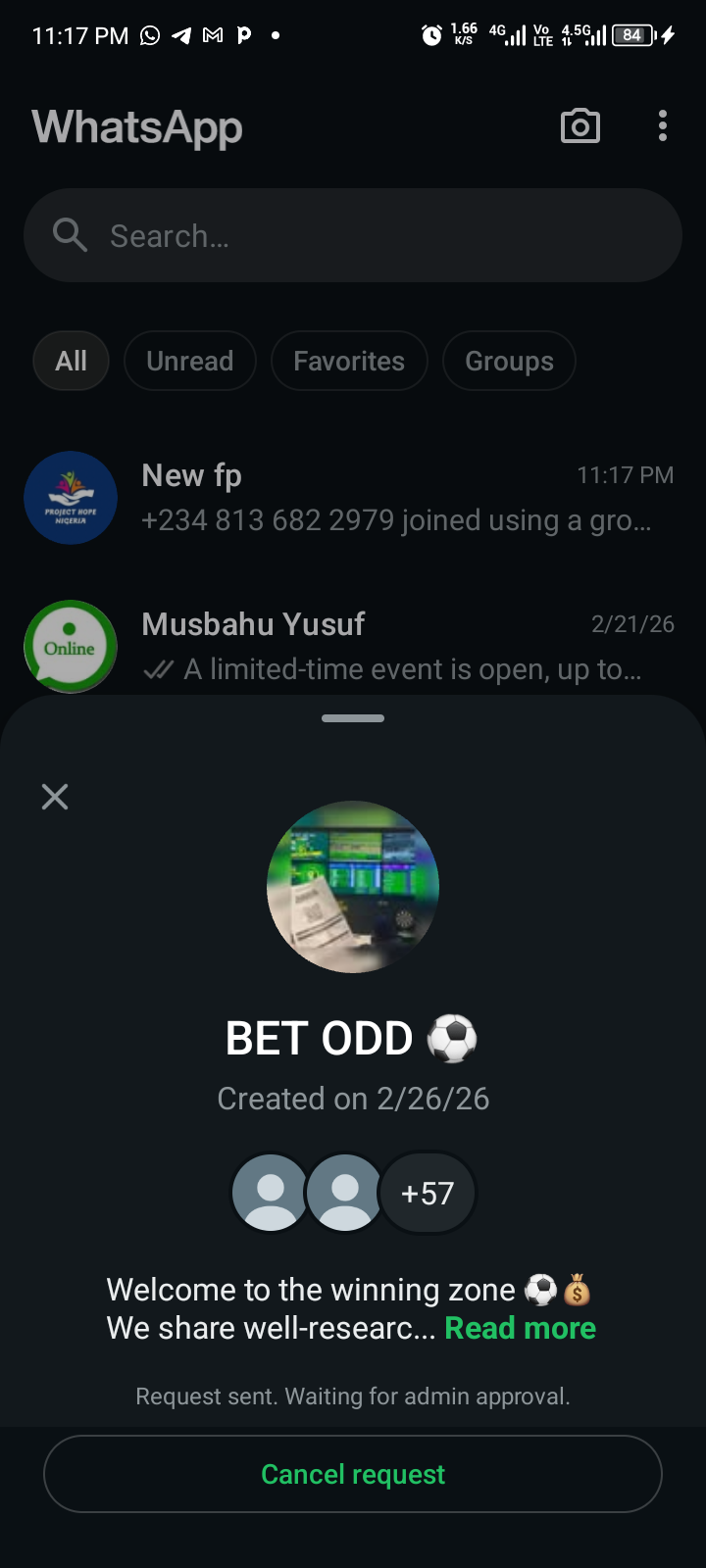Show Favorites chats
This screenshot has width=706, height=1568.
[349, 362]
